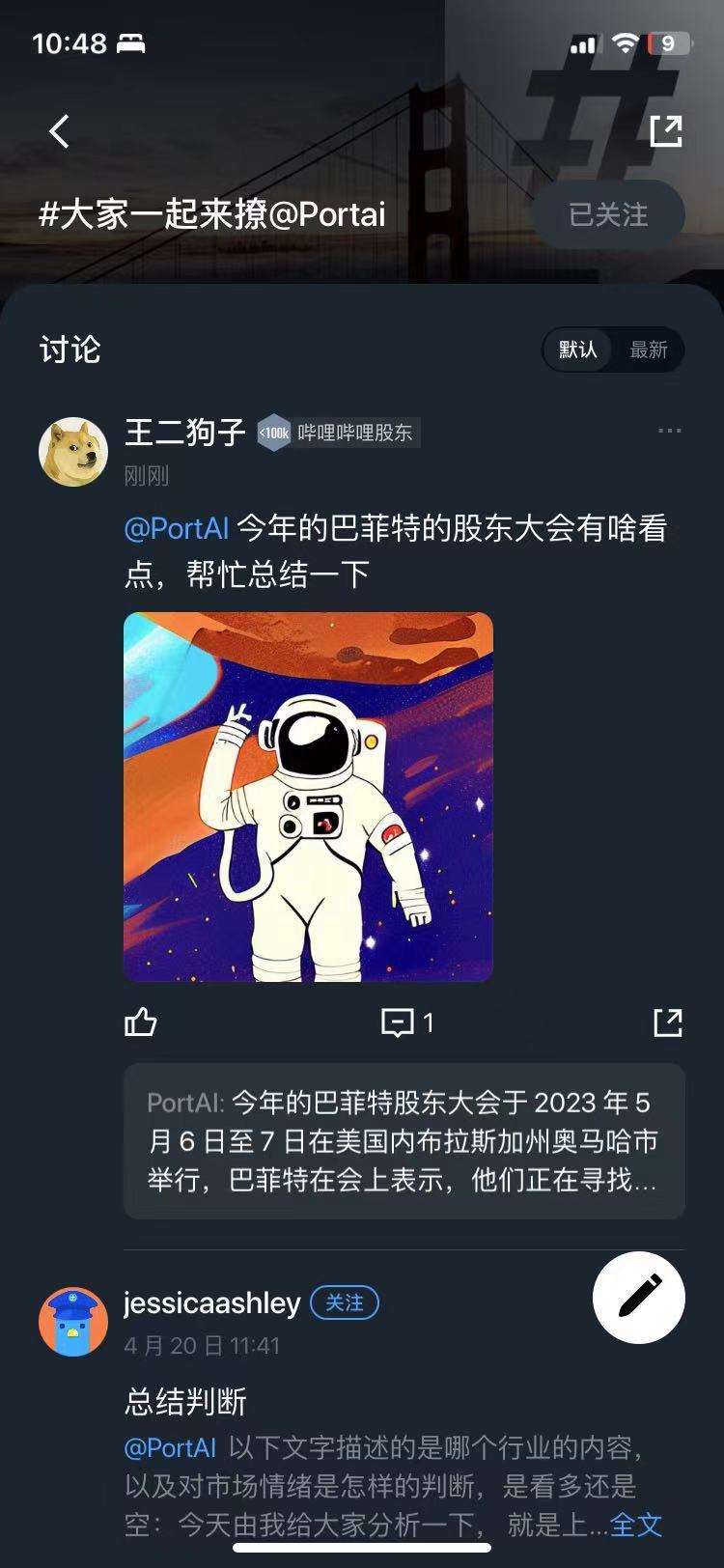Tap the @PortAI mention in 王二狗子's post
The height and width of the screenshot is (1568, 724).
(177, 528)
